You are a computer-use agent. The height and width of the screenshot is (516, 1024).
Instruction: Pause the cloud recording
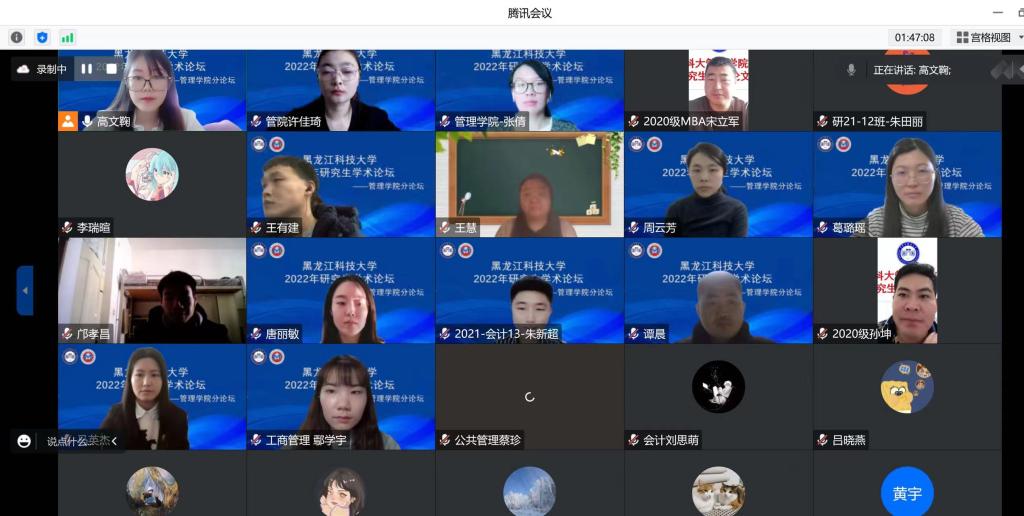[87, 69]
